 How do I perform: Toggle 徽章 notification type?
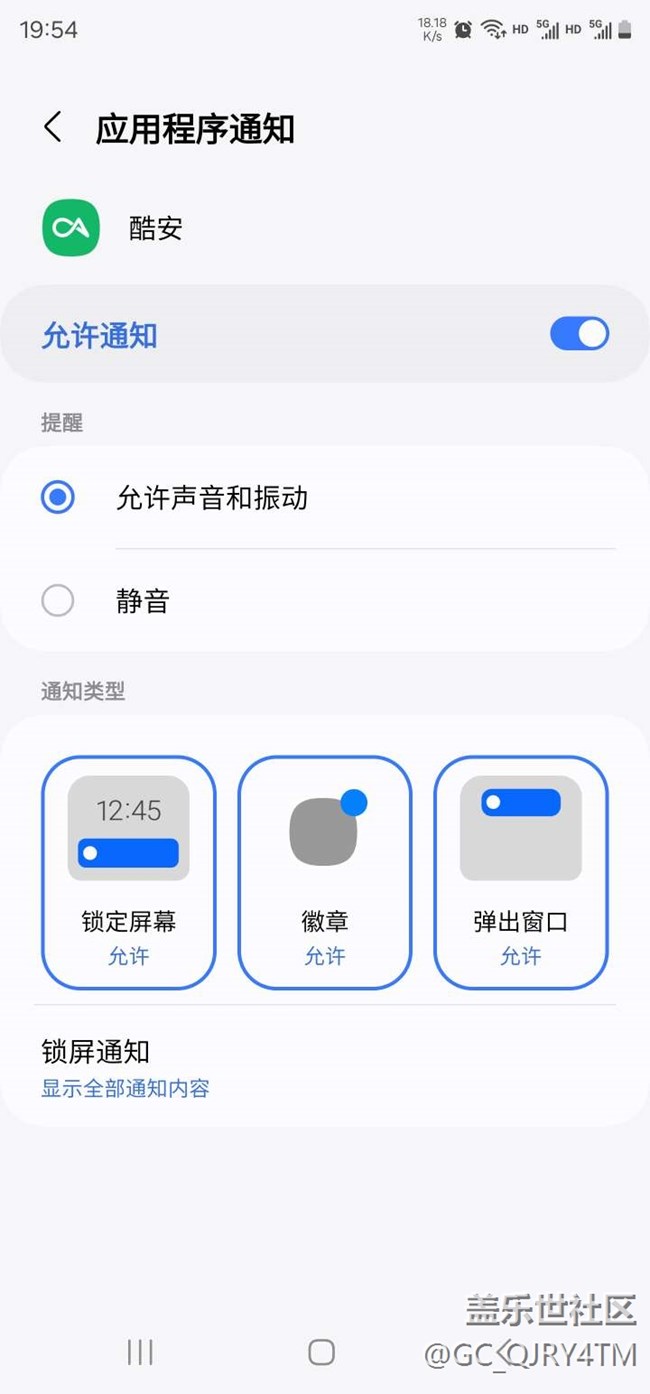point(324,872)
